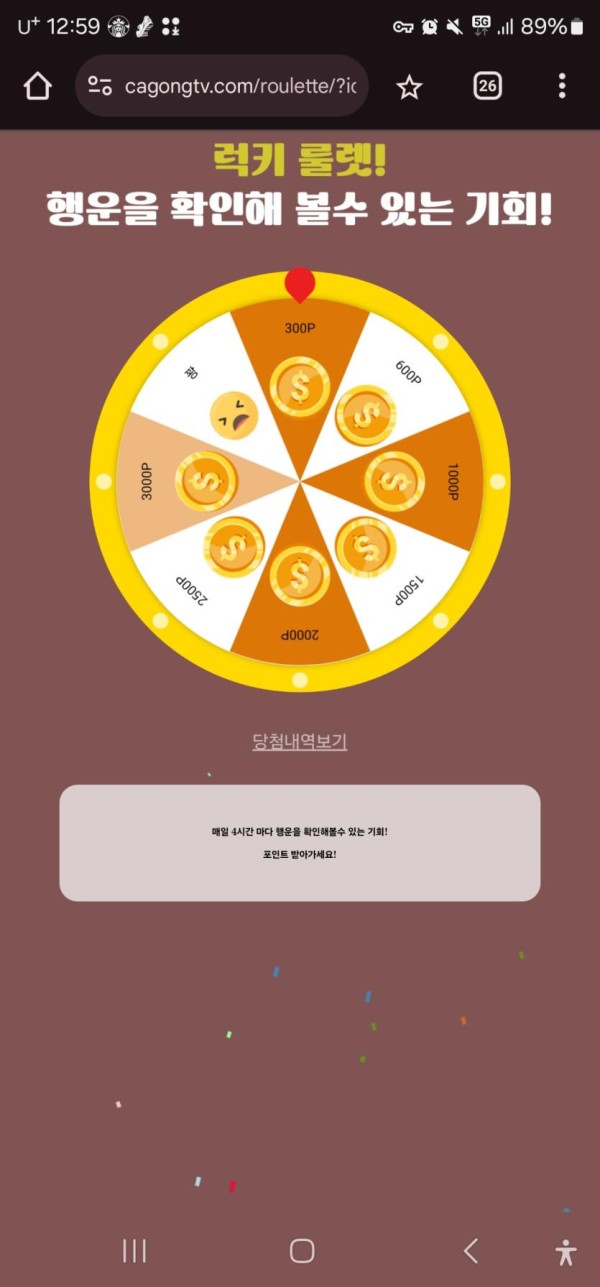Open the tab switcher showing 26 tabs
This screenshot has height=1287, width=600.
pos(487,87)
